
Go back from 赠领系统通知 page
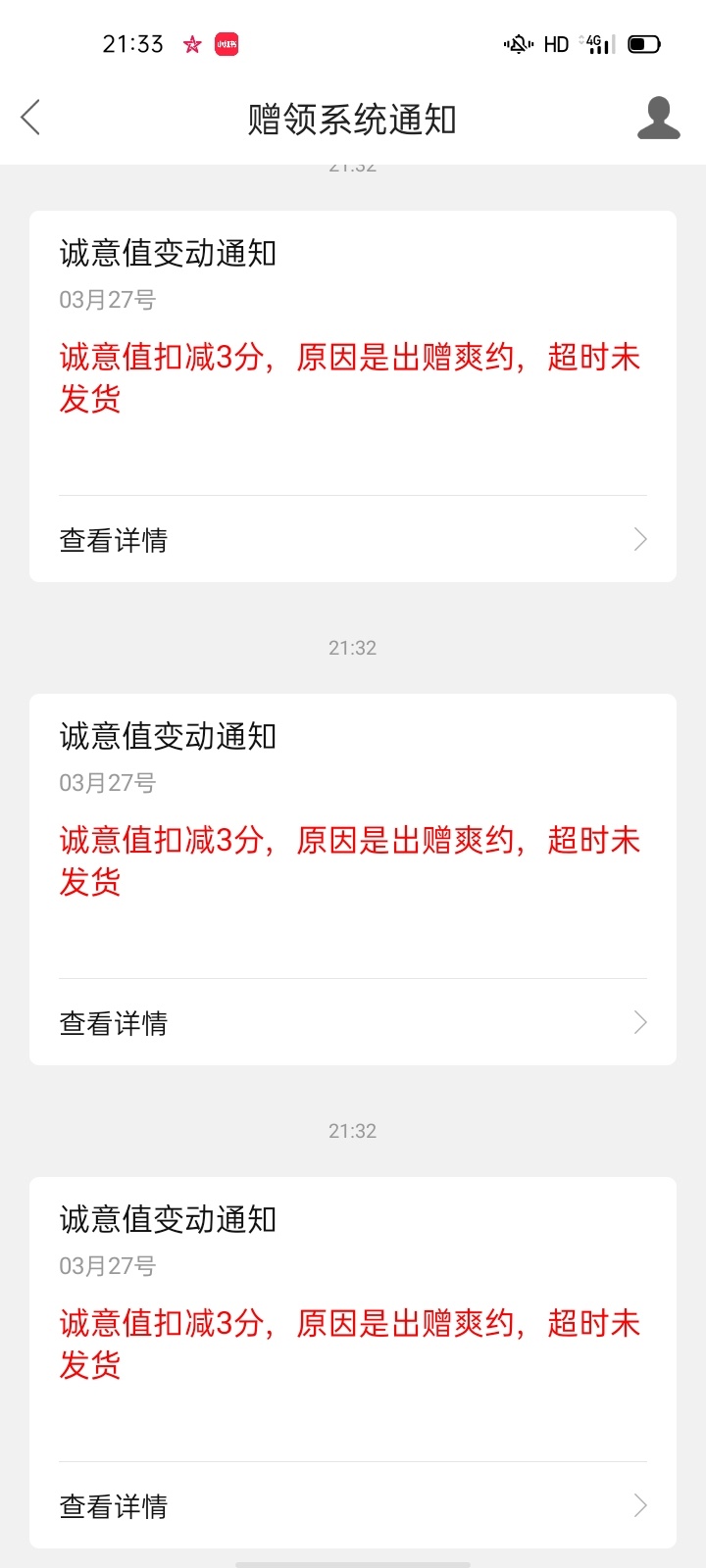point(30,118)
